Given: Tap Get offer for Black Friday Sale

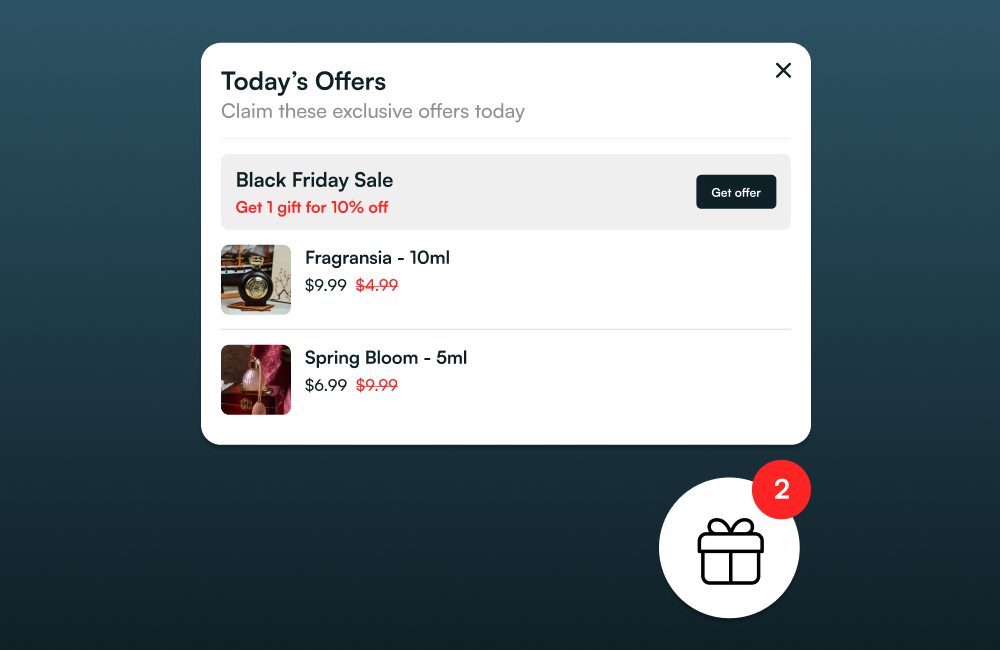Looking at the screenshot, I should tap(735, 192).
